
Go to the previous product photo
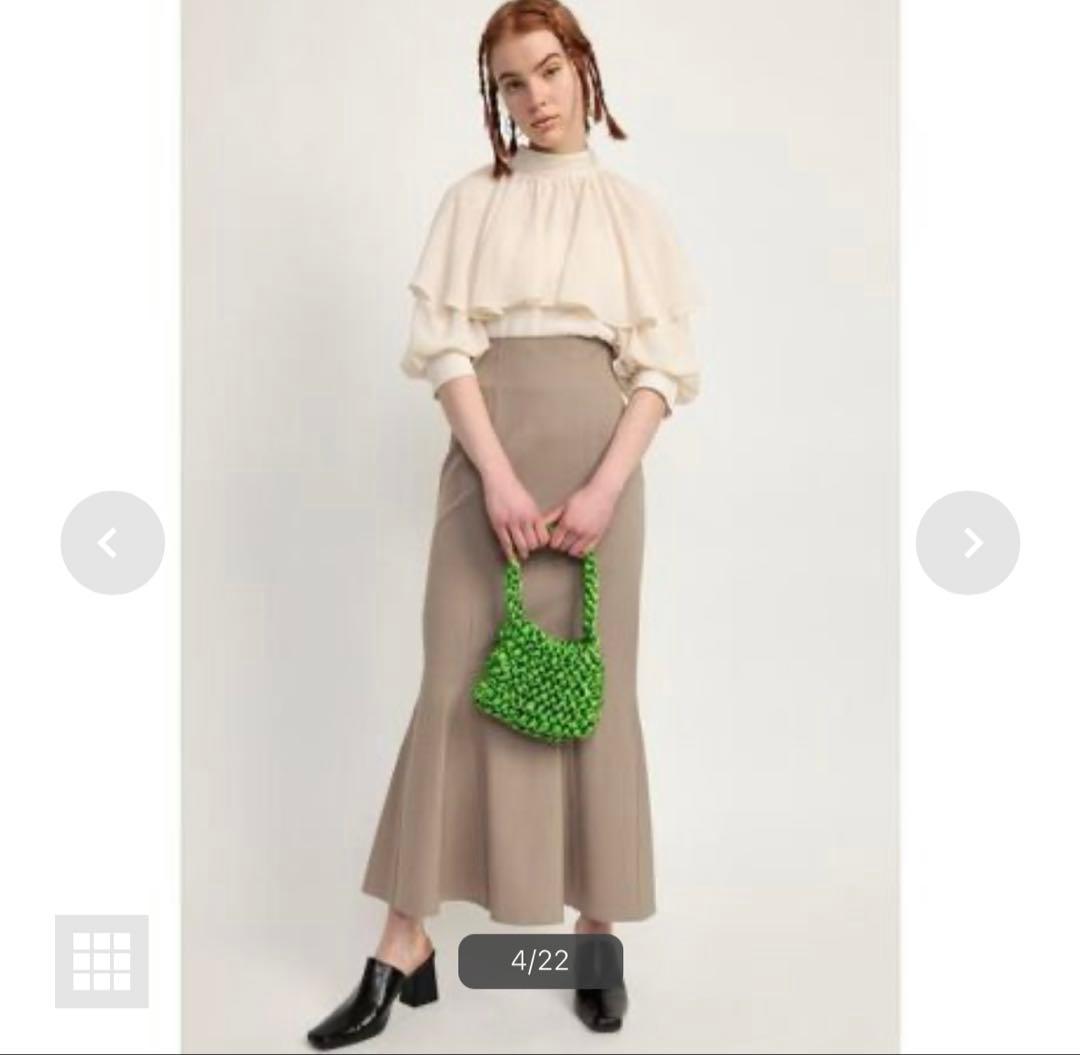click(x=112, y=543)
